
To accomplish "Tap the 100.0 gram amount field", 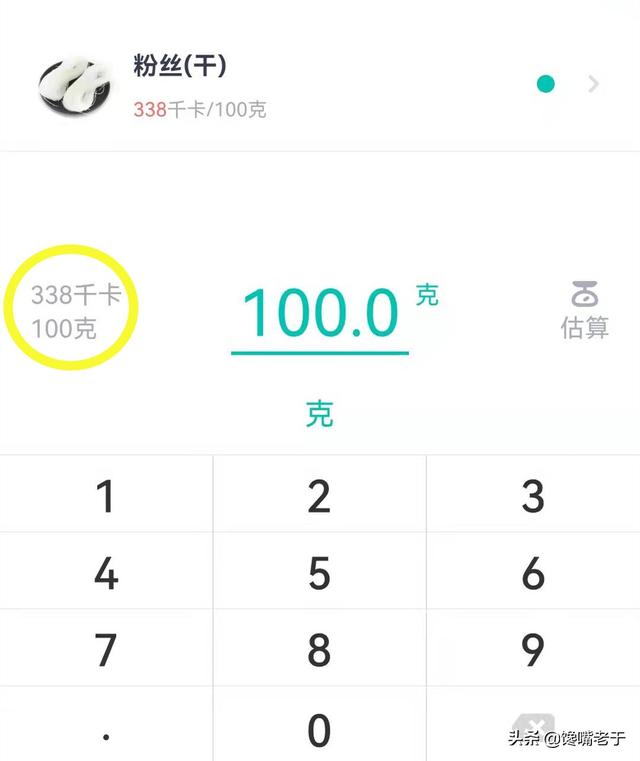I will (320, 312).
